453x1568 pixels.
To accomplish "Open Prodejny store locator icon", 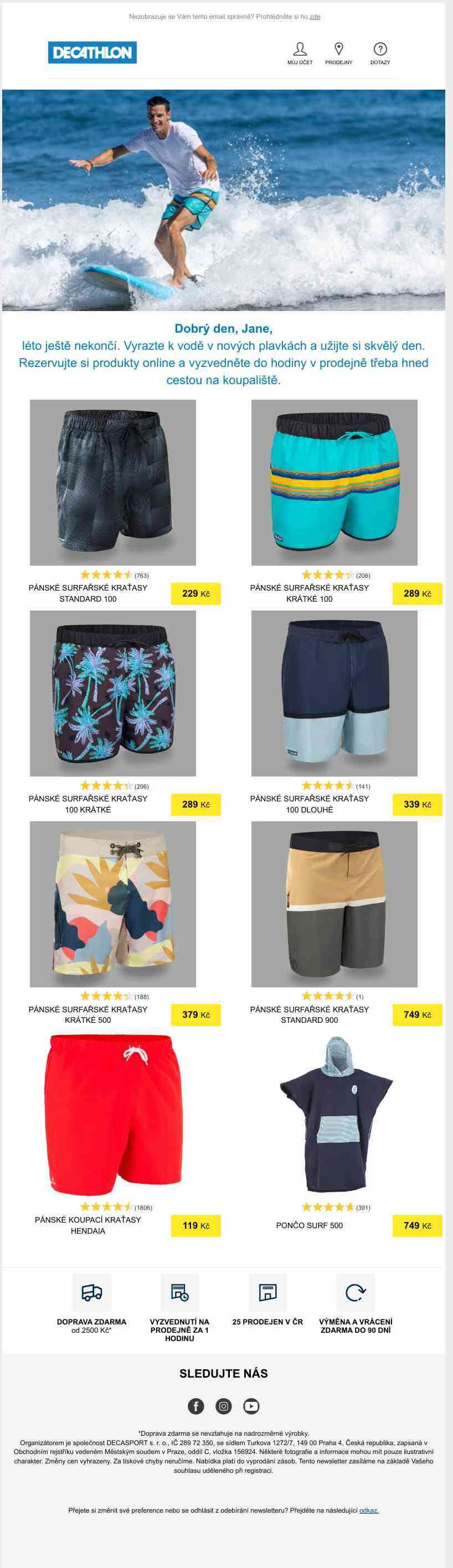I will coord(338,53).
